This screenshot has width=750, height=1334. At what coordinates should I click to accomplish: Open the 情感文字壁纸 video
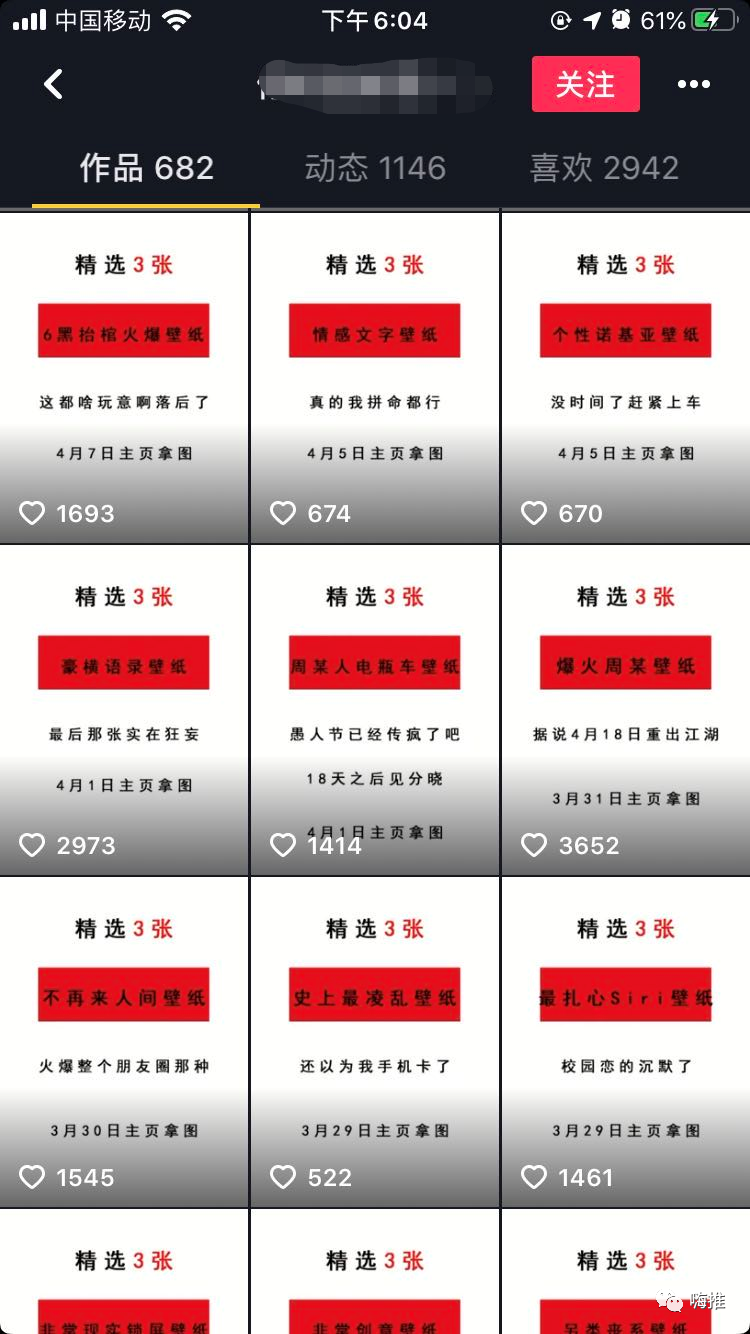[x=375, y=378]
